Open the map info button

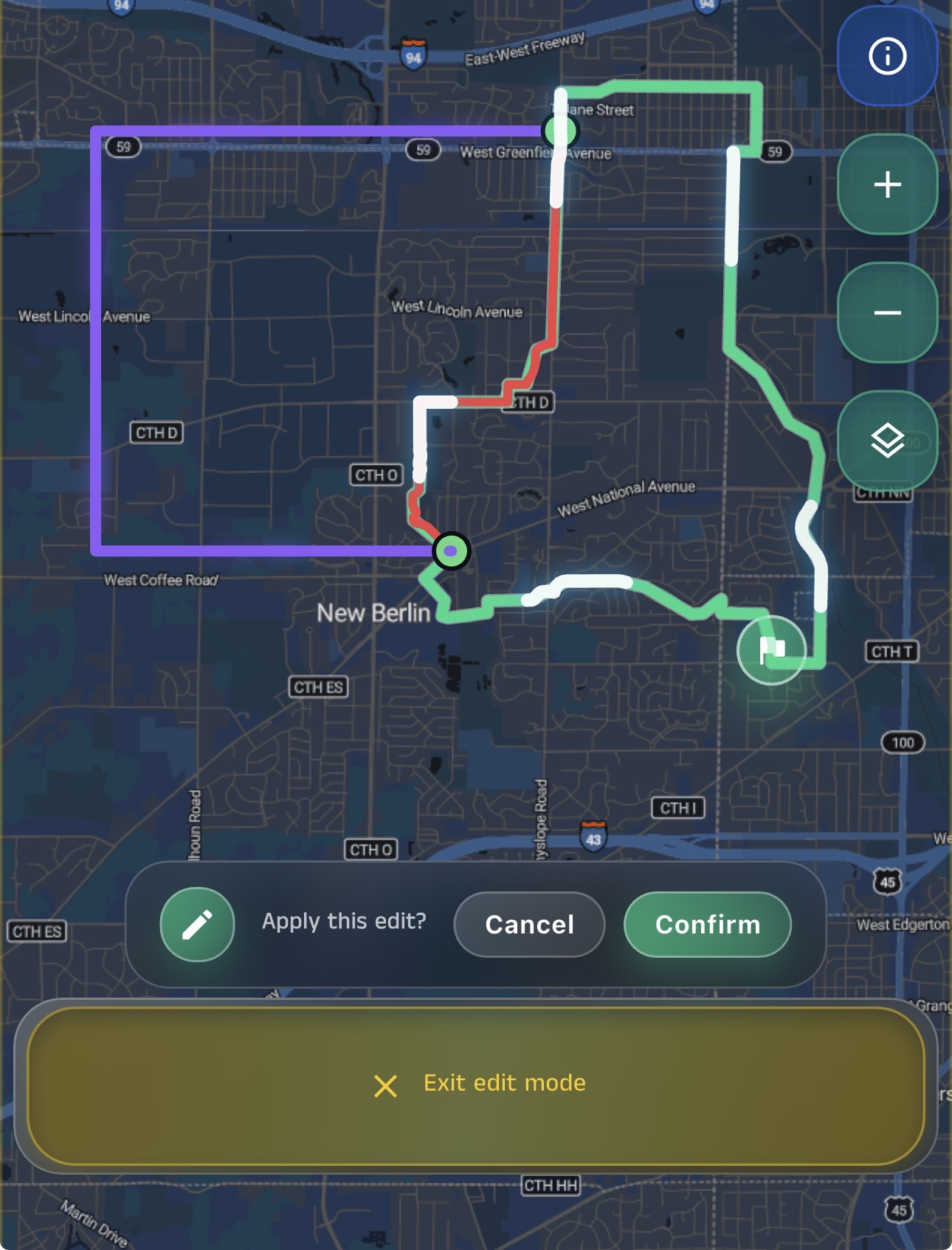coord(887,56)
